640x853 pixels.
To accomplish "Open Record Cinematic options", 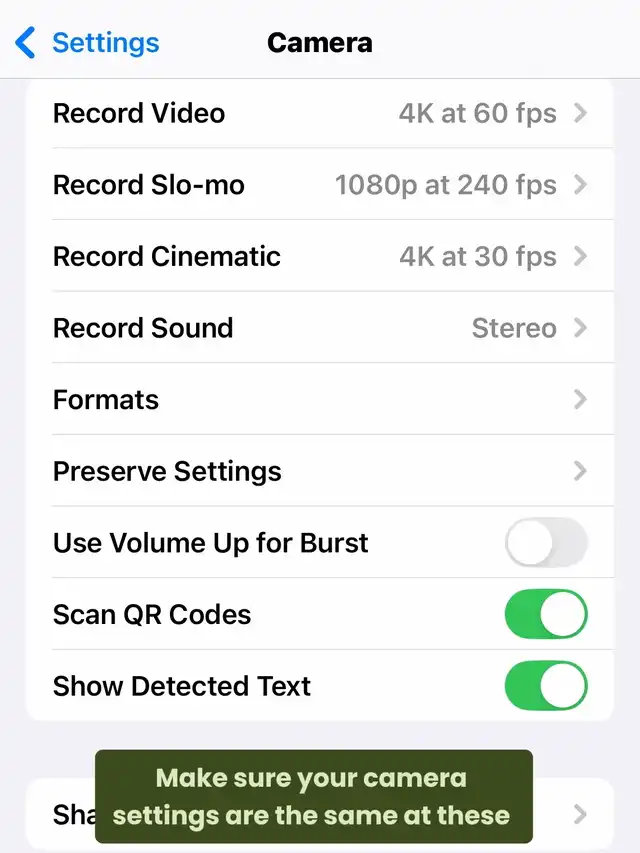I will (319, 257).
